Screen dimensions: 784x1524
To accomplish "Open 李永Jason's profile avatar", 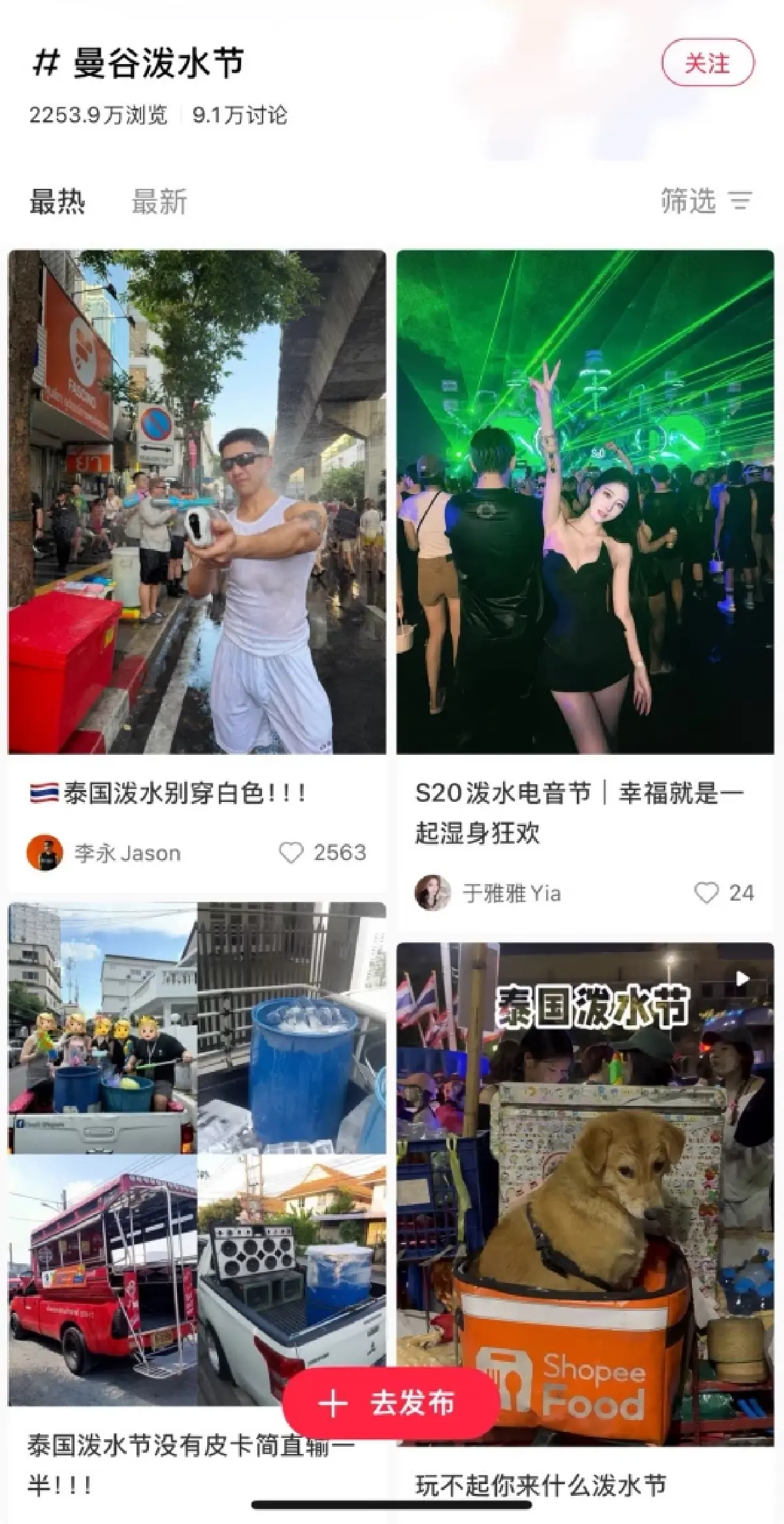I will coord(46,852).
